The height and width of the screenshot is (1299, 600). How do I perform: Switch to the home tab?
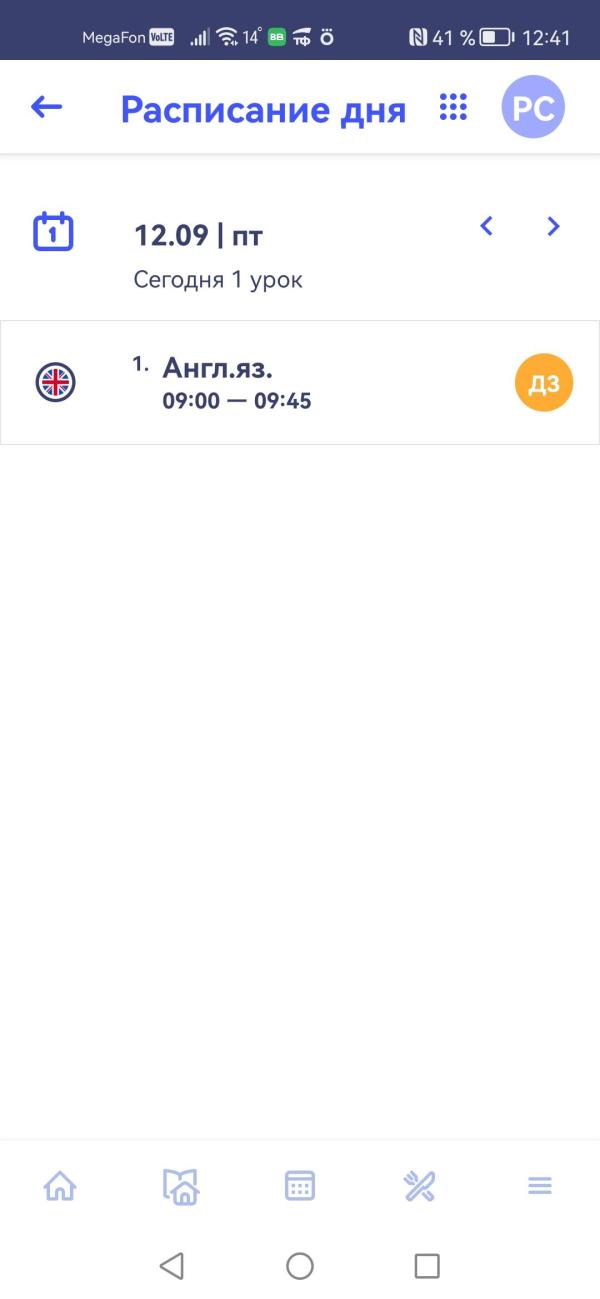tap(60, 1187)
